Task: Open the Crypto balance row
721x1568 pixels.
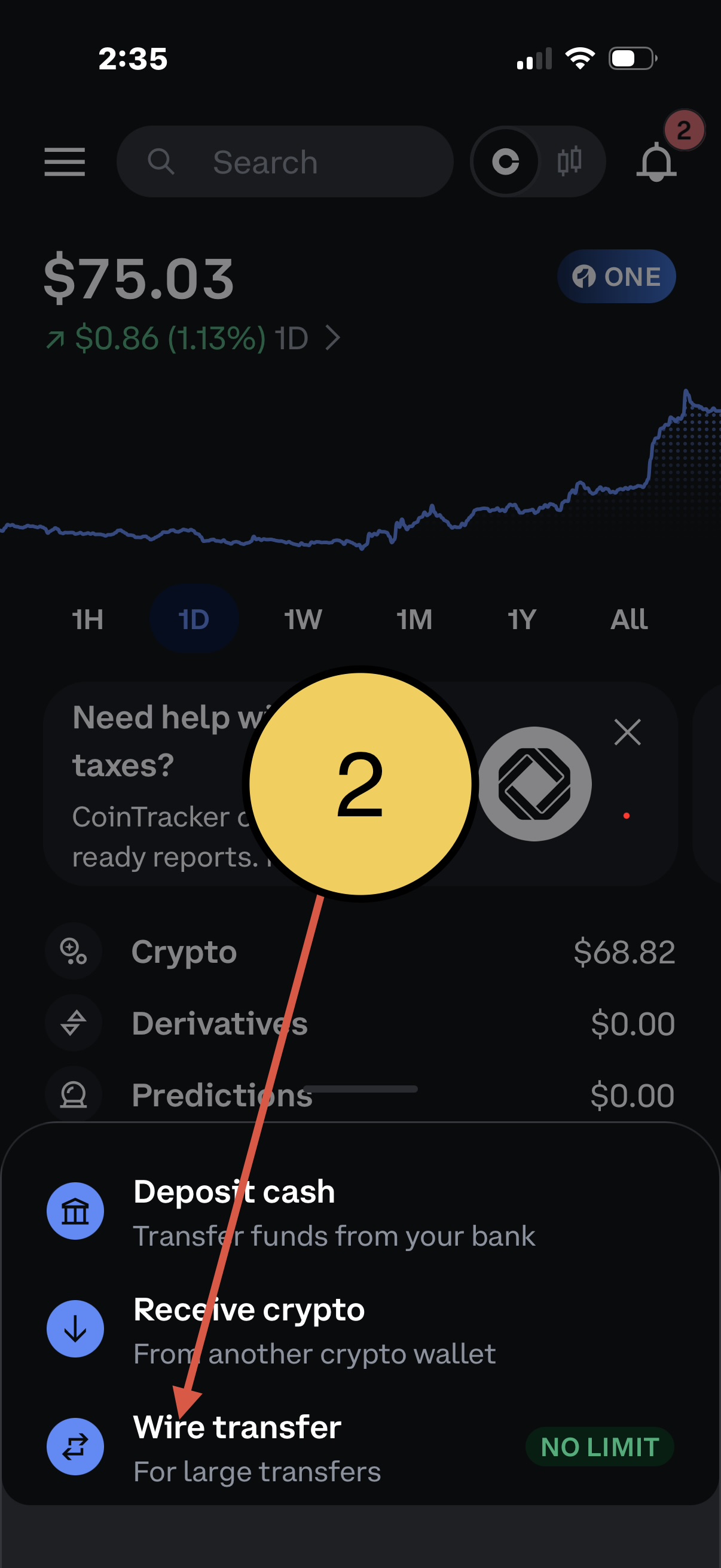Action: click(360, 952)
